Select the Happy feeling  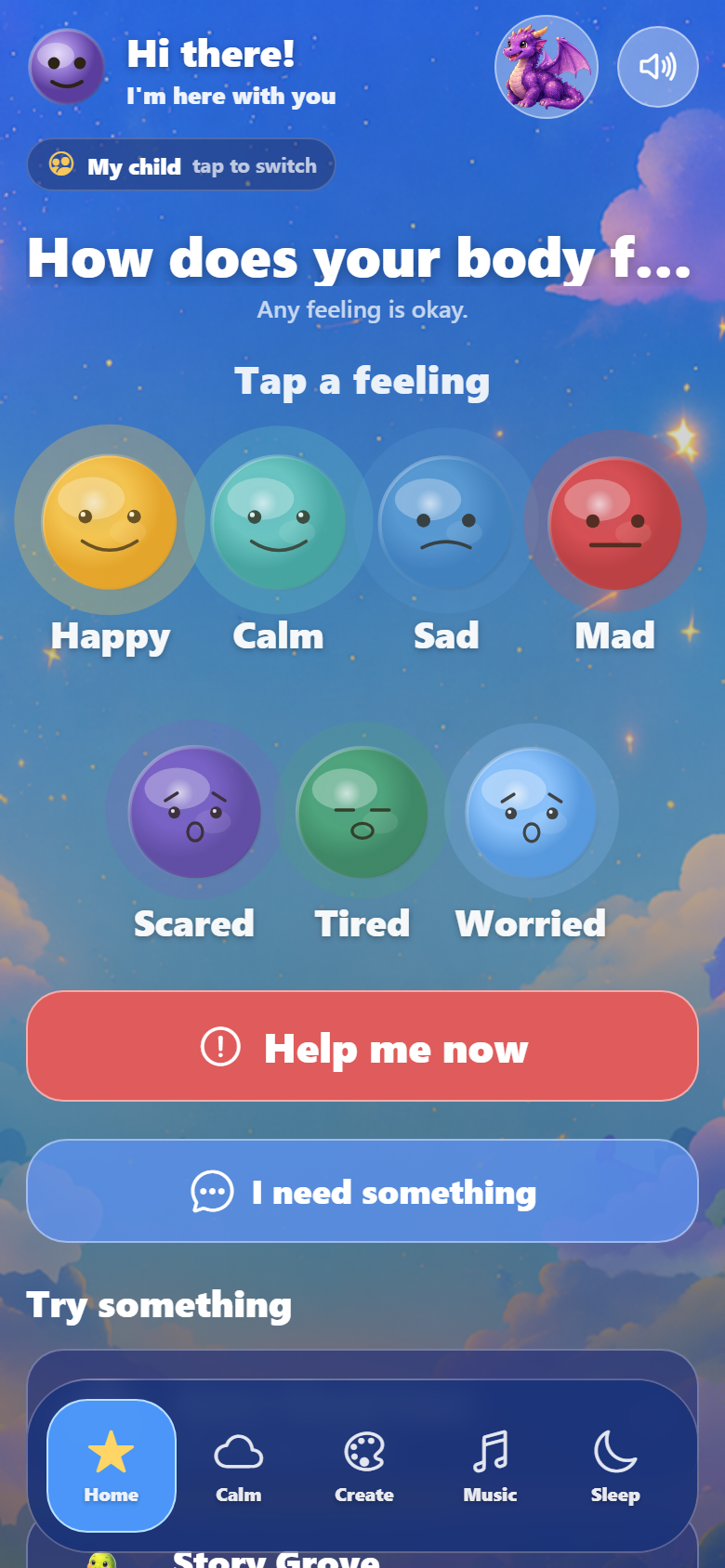[110, 522]
